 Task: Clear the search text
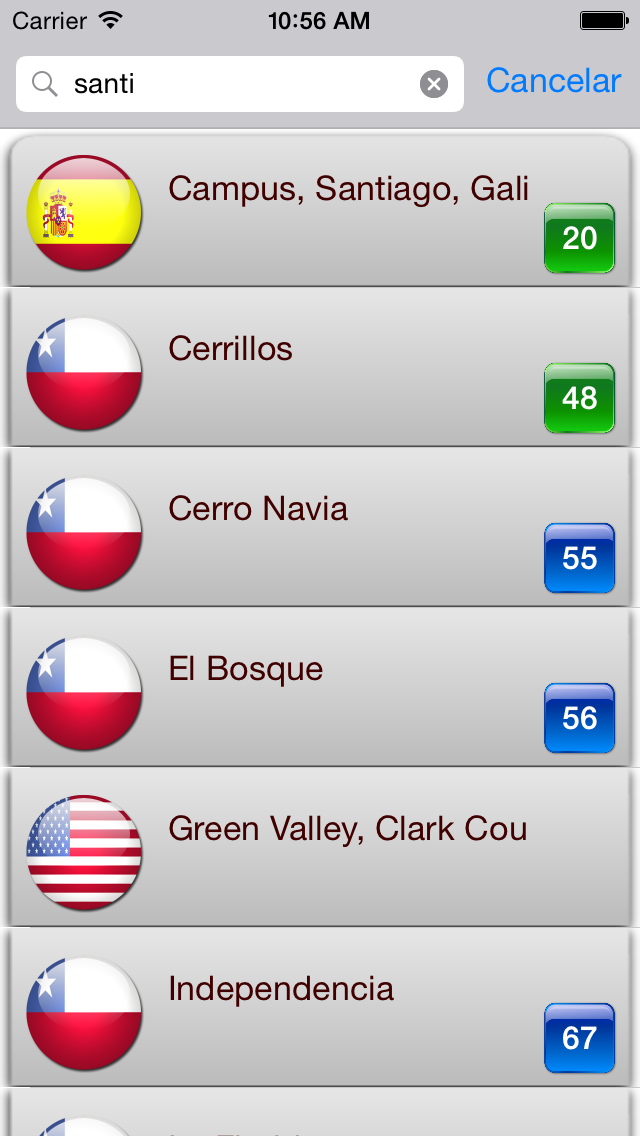(433, 84)
